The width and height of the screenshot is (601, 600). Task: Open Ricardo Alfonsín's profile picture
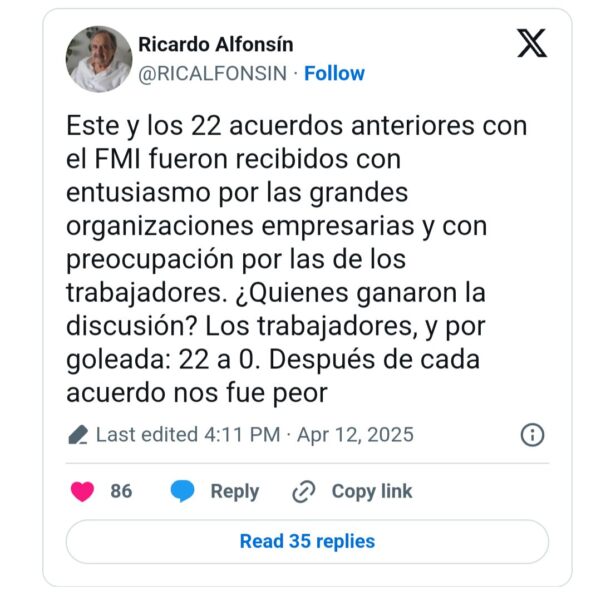[99, 59]
